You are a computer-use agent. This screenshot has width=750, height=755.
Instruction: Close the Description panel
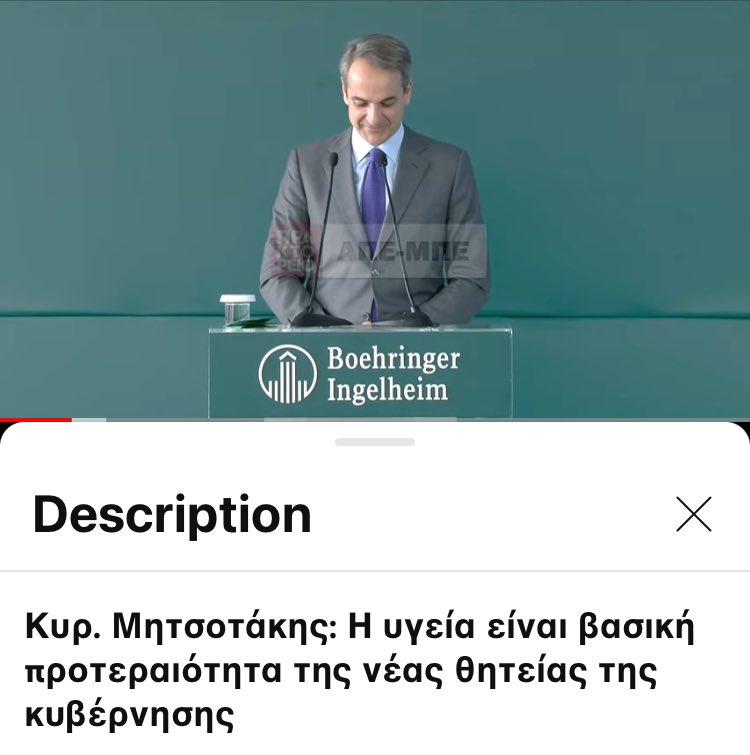click(693, 514)
